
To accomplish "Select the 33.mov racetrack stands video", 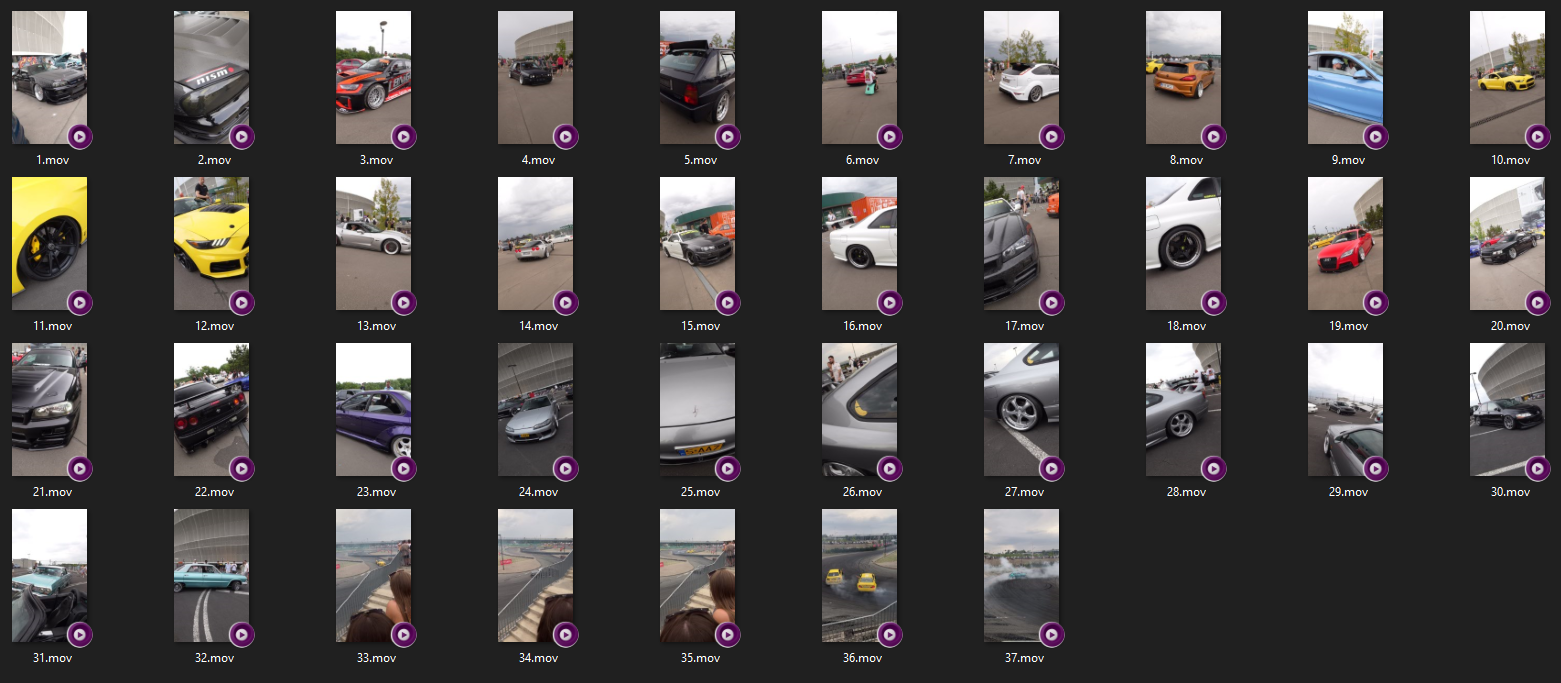I will click(373, 575).
